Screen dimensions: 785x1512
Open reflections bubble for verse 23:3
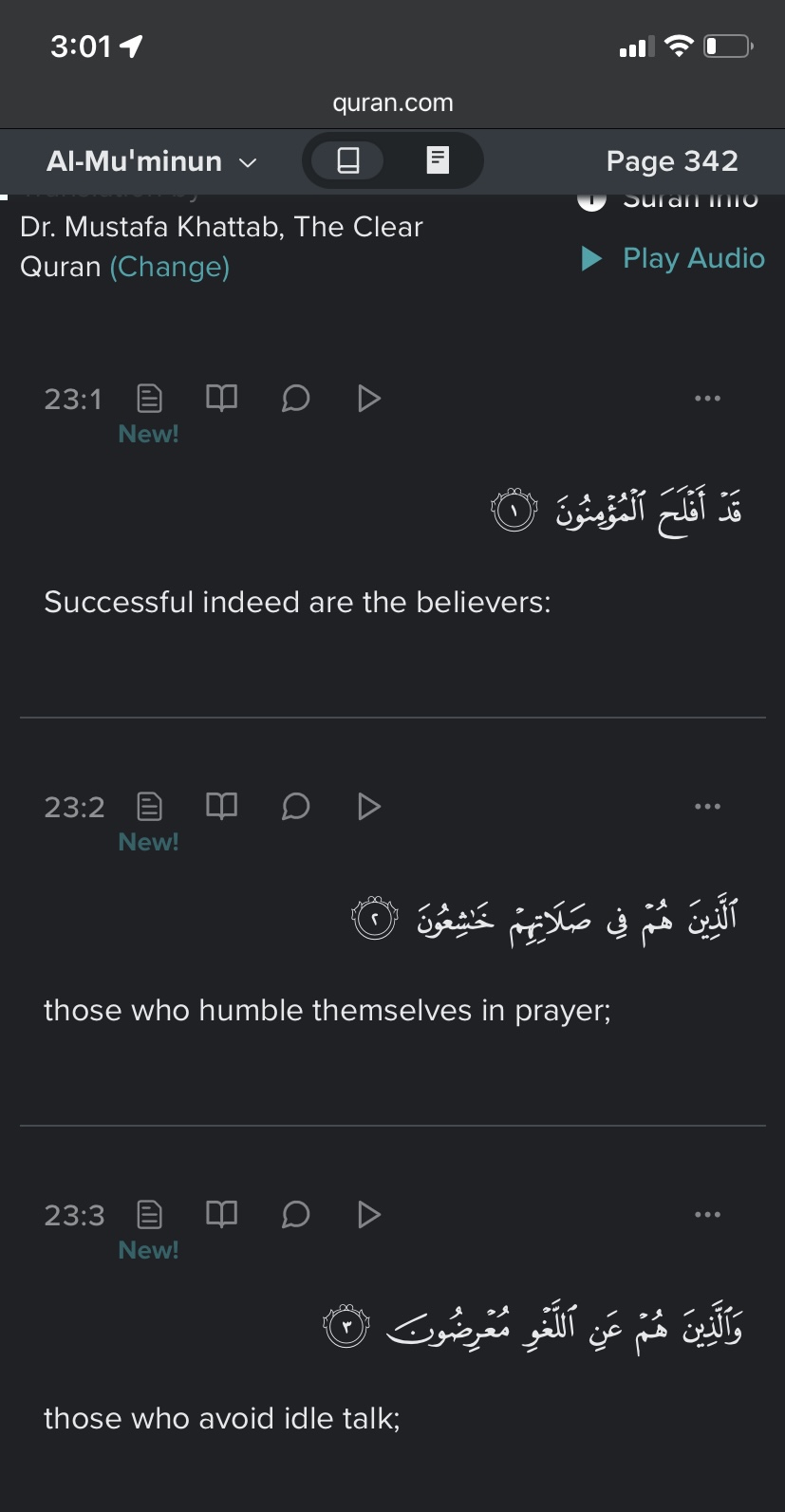(x=295, y=1215)
